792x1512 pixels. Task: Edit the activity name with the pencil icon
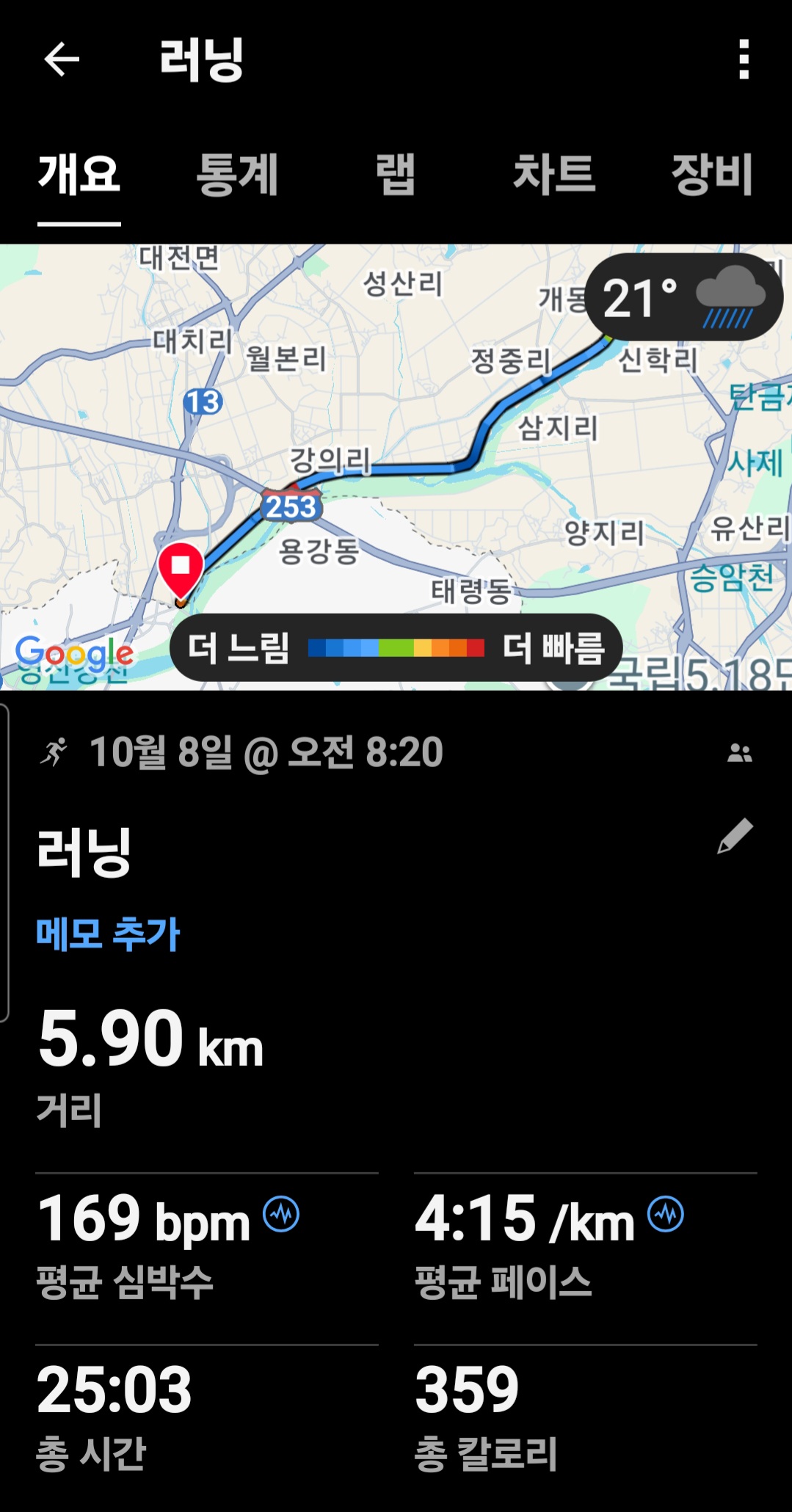pos(735,836)
